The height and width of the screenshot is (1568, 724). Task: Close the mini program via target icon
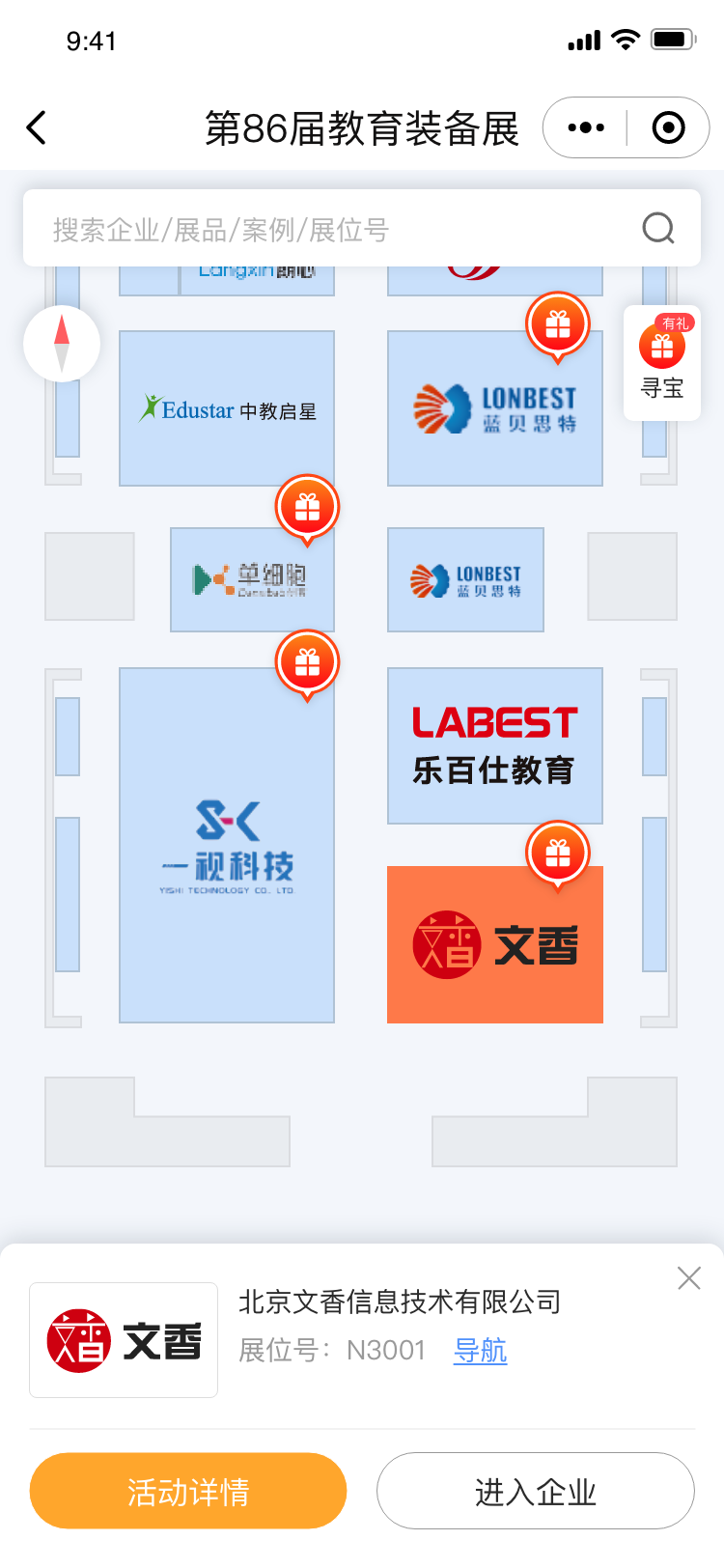coord(668,127)
